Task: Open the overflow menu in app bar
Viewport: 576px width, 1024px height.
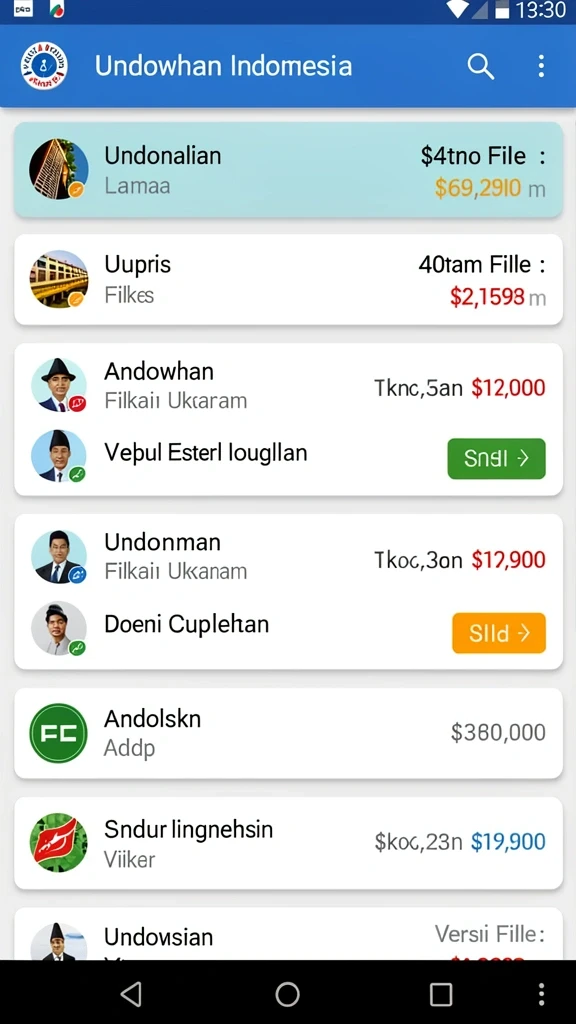Action: tap(541, 67)
